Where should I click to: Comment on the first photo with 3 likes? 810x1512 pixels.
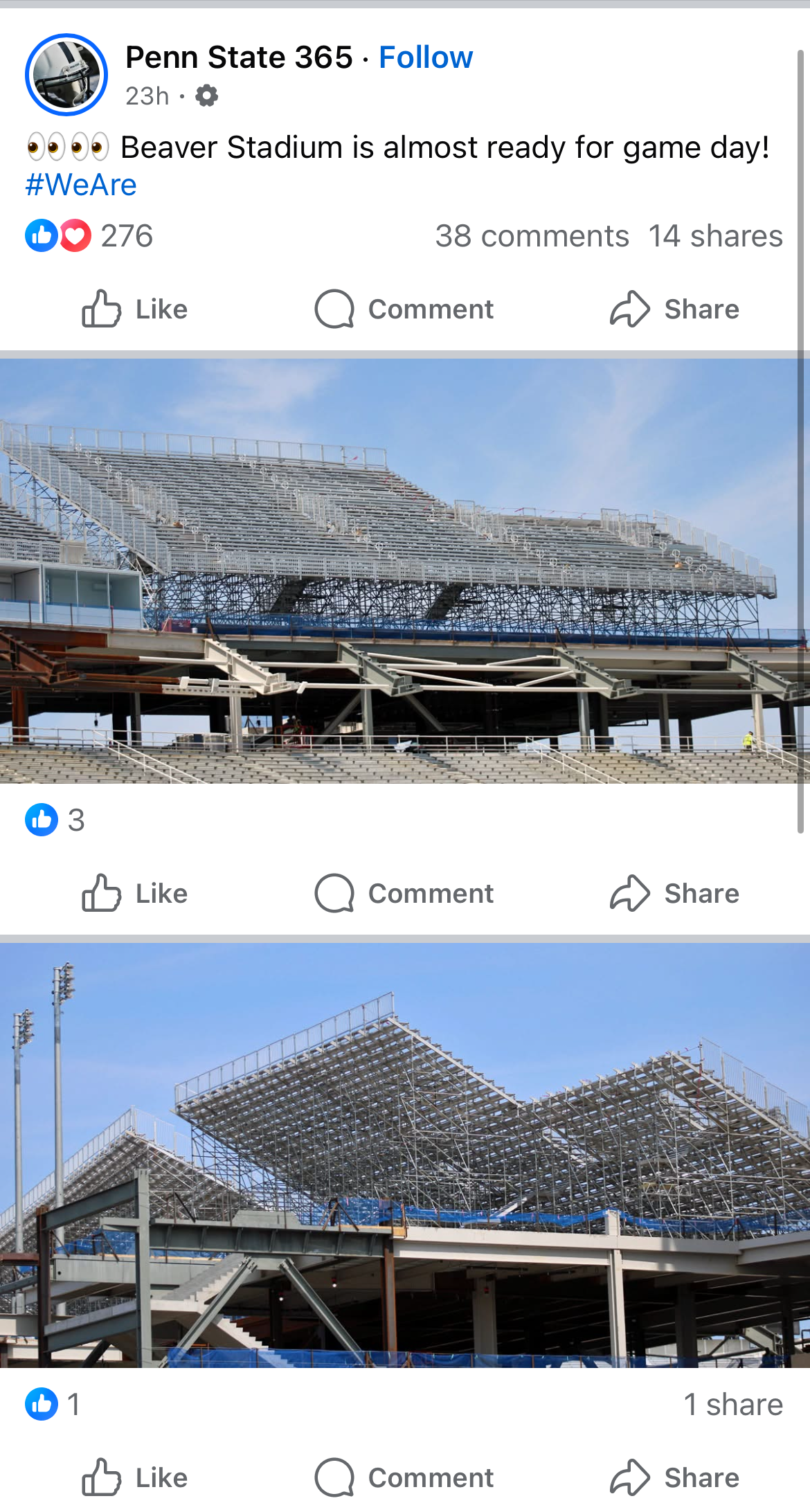coord(404,893)
